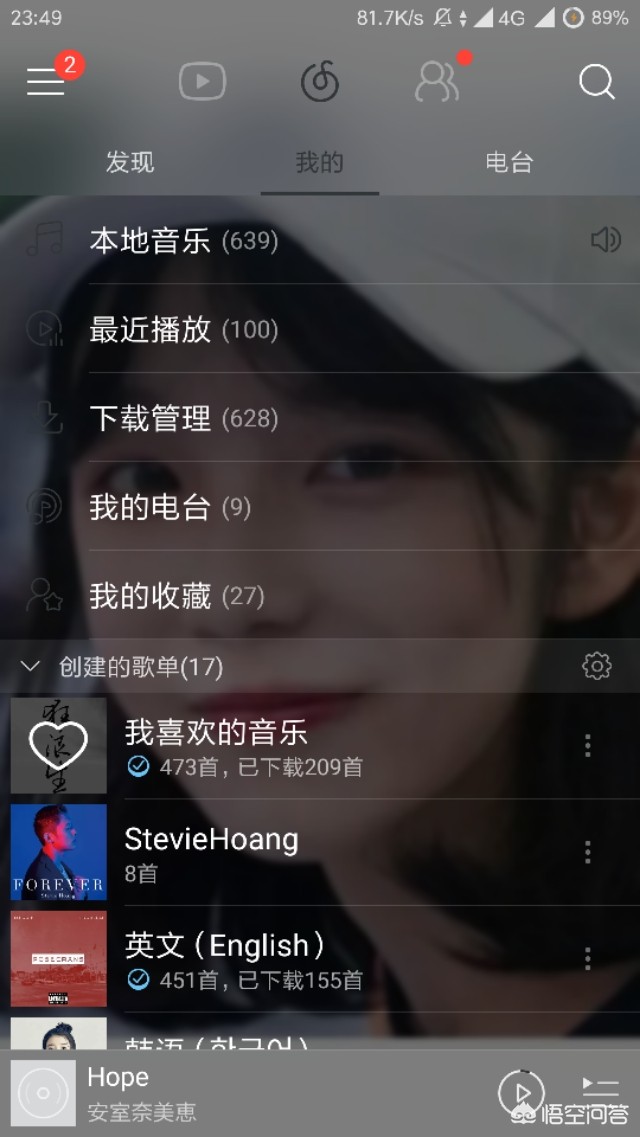Open the video section icon

[x=202, y=82]
